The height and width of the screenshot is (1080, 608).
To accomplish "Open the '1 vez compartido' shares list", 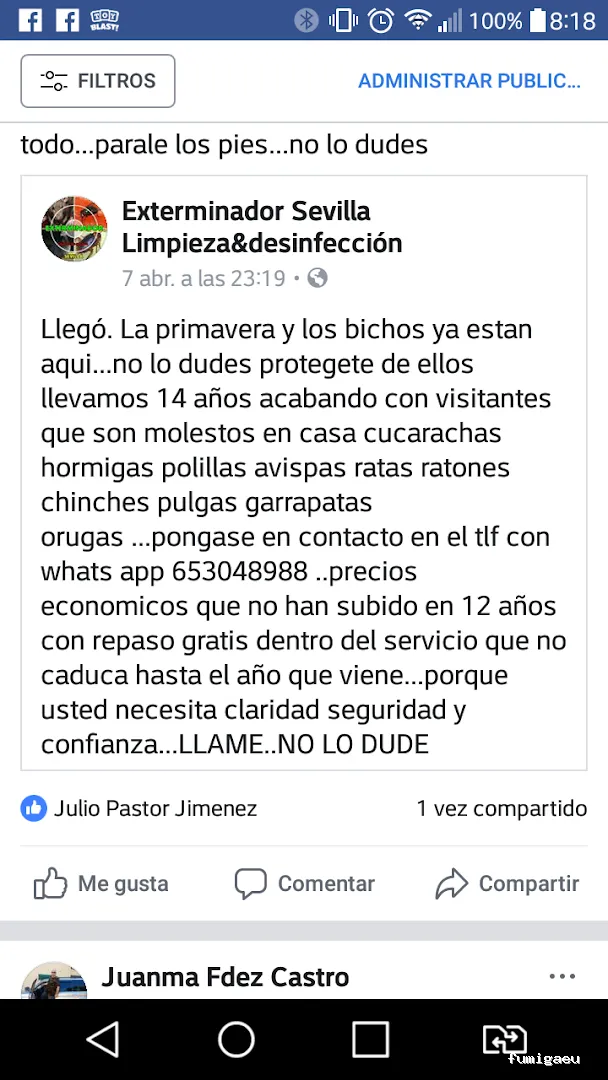I will (502, 808).
